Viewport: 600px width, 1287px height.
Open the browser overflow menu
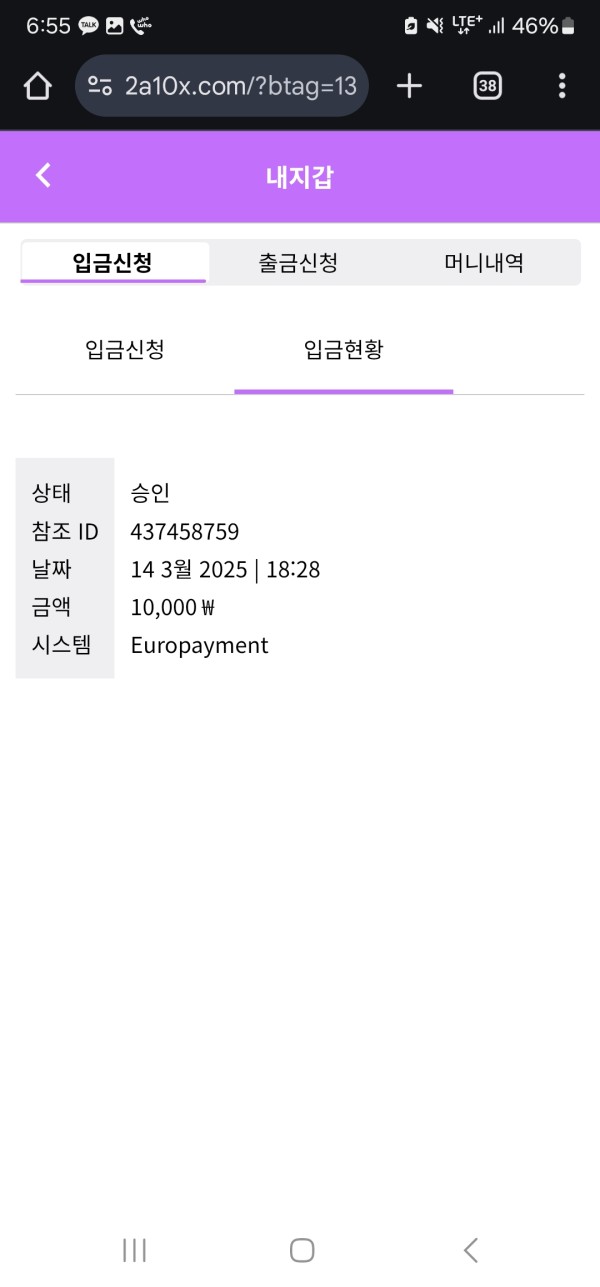pos(562,86)
